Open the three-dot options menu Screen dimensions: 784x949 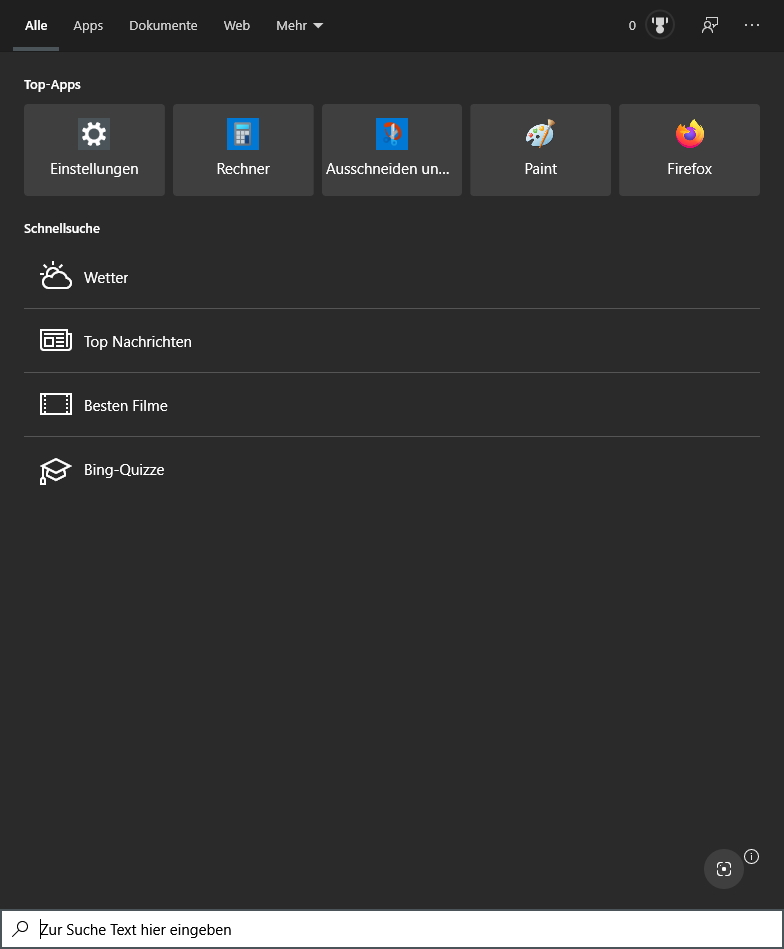point(752,25)
